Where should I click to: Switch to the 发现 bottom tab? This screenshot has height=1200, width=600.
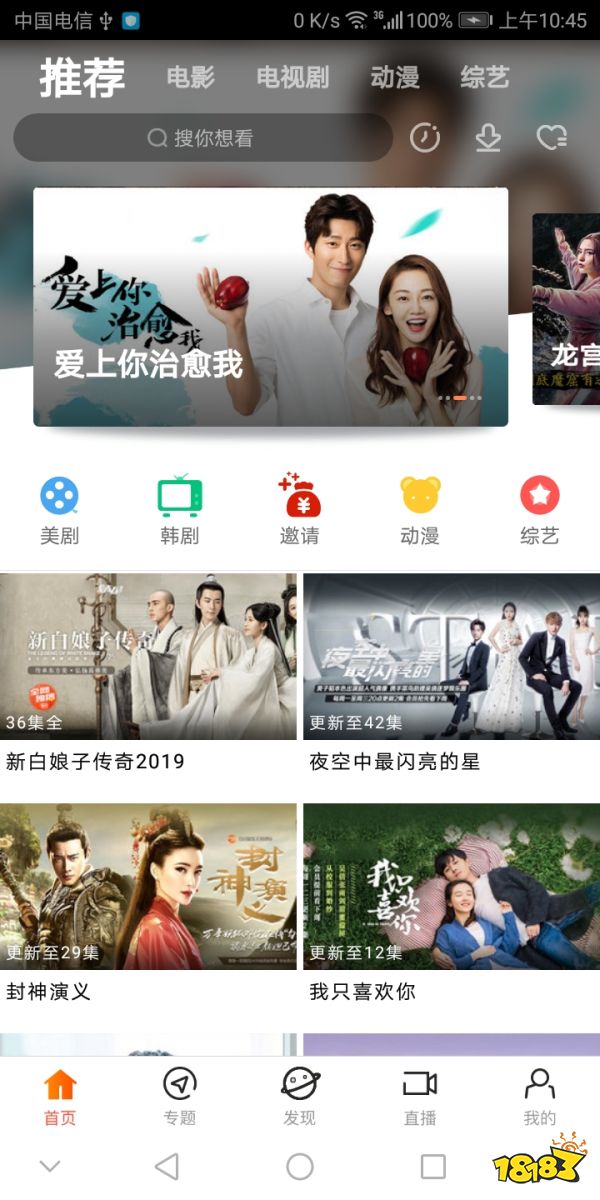coord(300,1096)
